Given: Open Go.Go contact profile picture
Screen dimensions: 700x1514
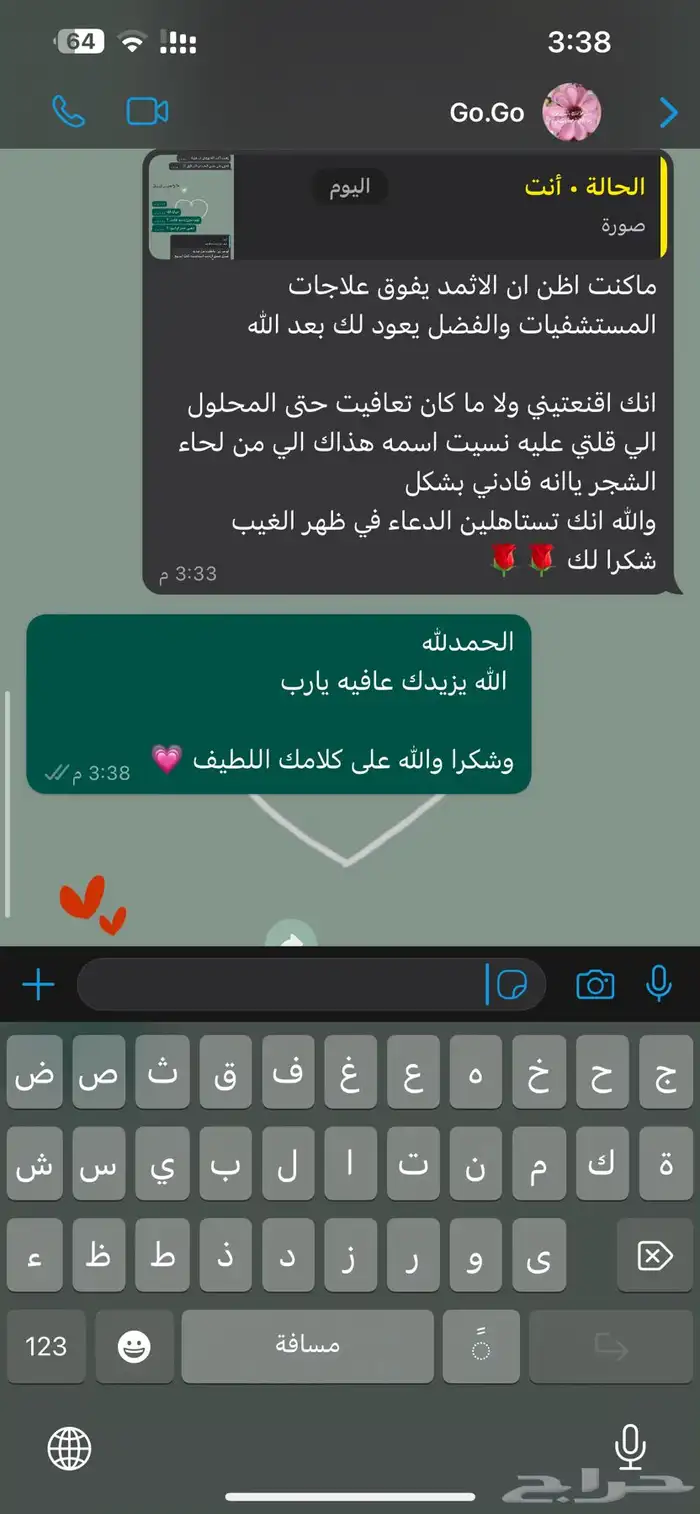Looking at the screenshot, I should [571, 113].
